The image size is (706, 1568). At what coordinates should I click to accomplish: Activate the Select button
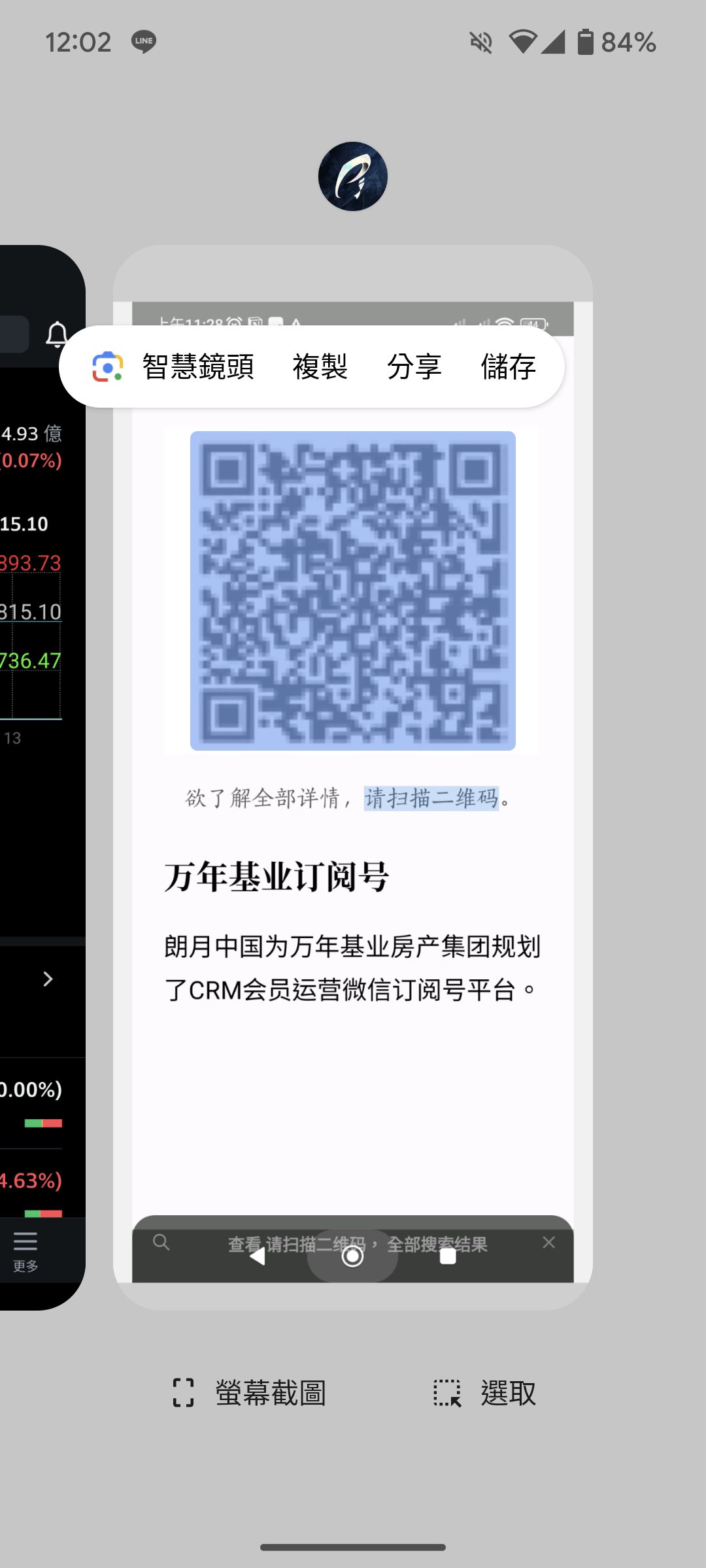[x=484, y=1393]
